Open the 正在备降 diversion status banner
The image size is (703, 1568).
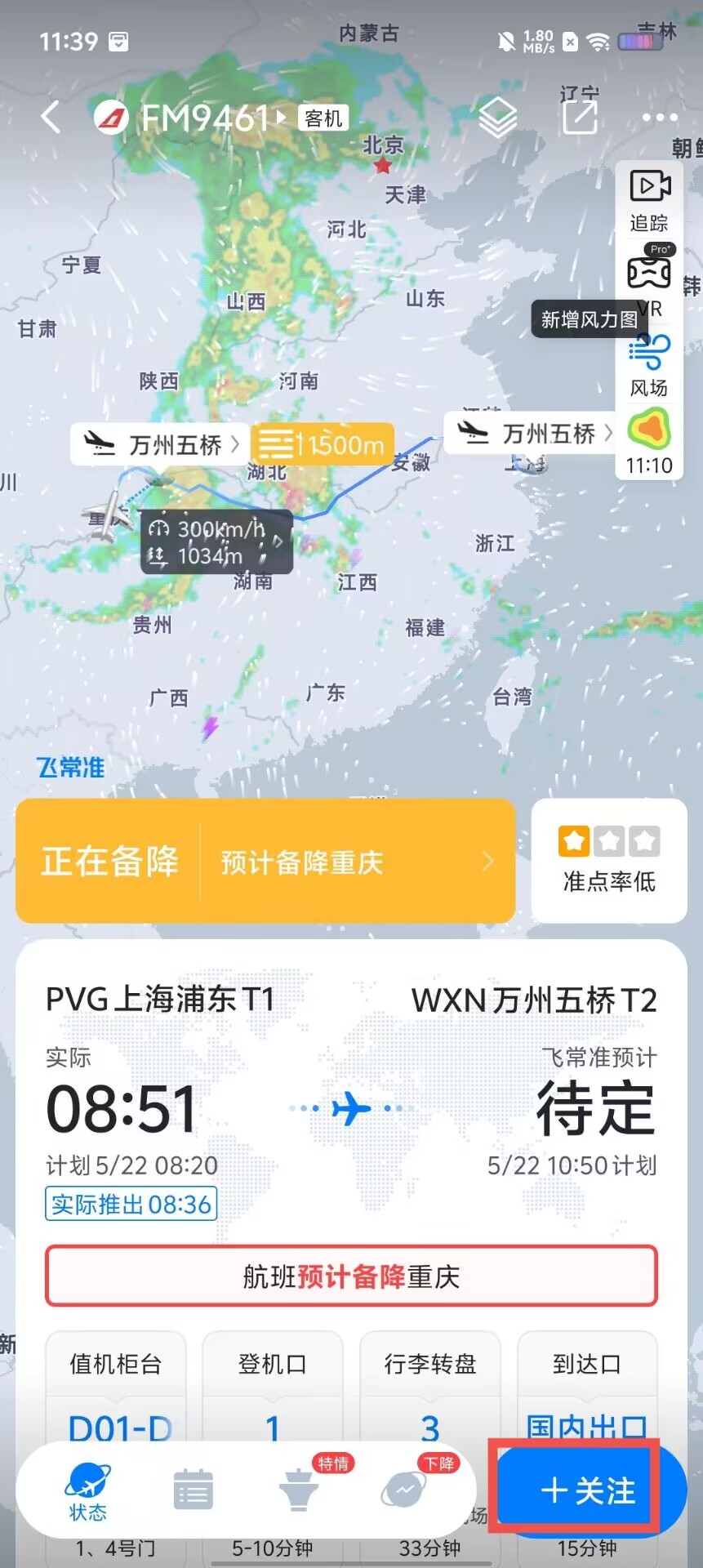(x=265, y=861)
